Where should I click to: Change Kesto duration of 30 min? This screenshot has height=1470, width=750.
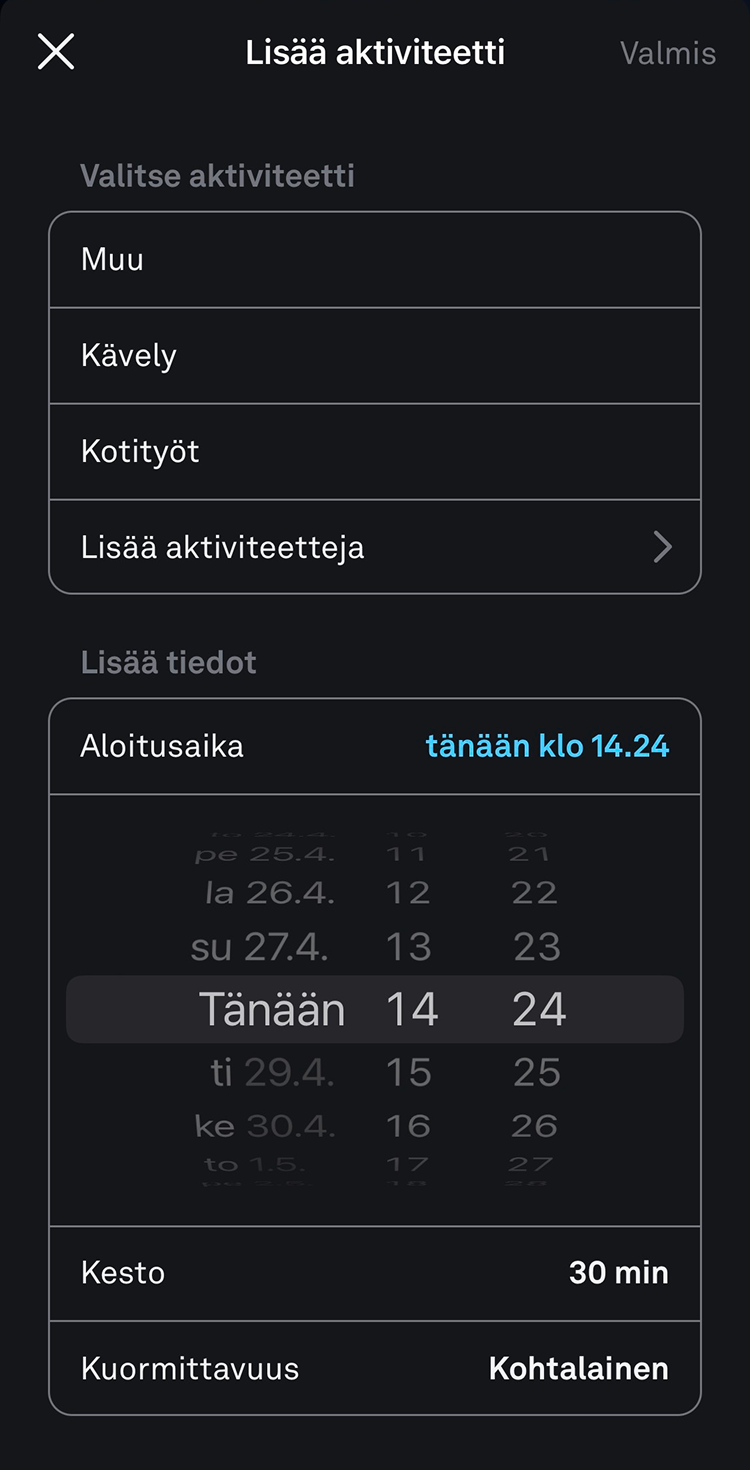click(x=374, y=1273)
